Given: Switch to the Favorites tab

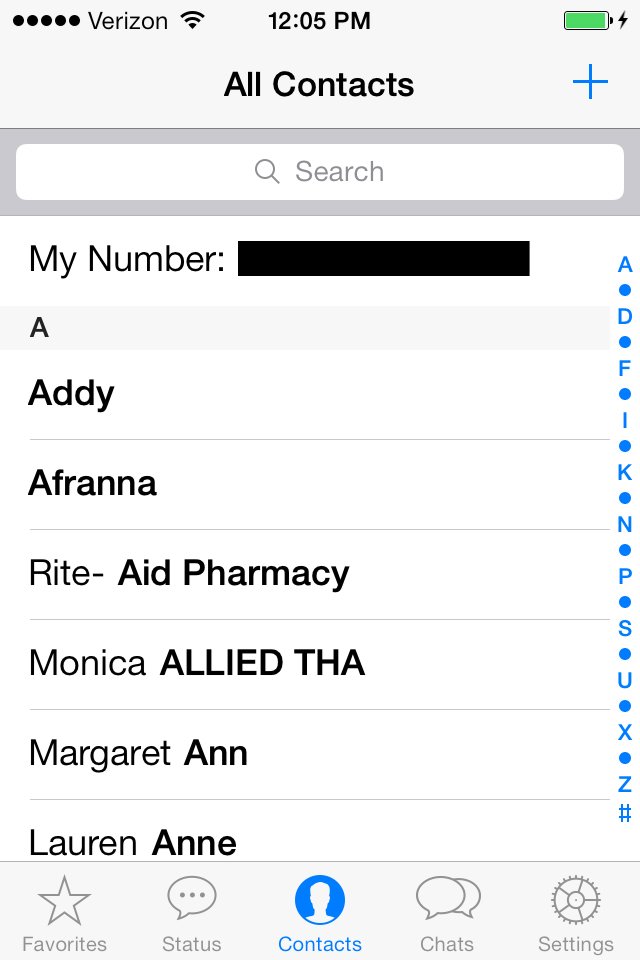Looking at the screenshot, I should click(x=64, y=912).
